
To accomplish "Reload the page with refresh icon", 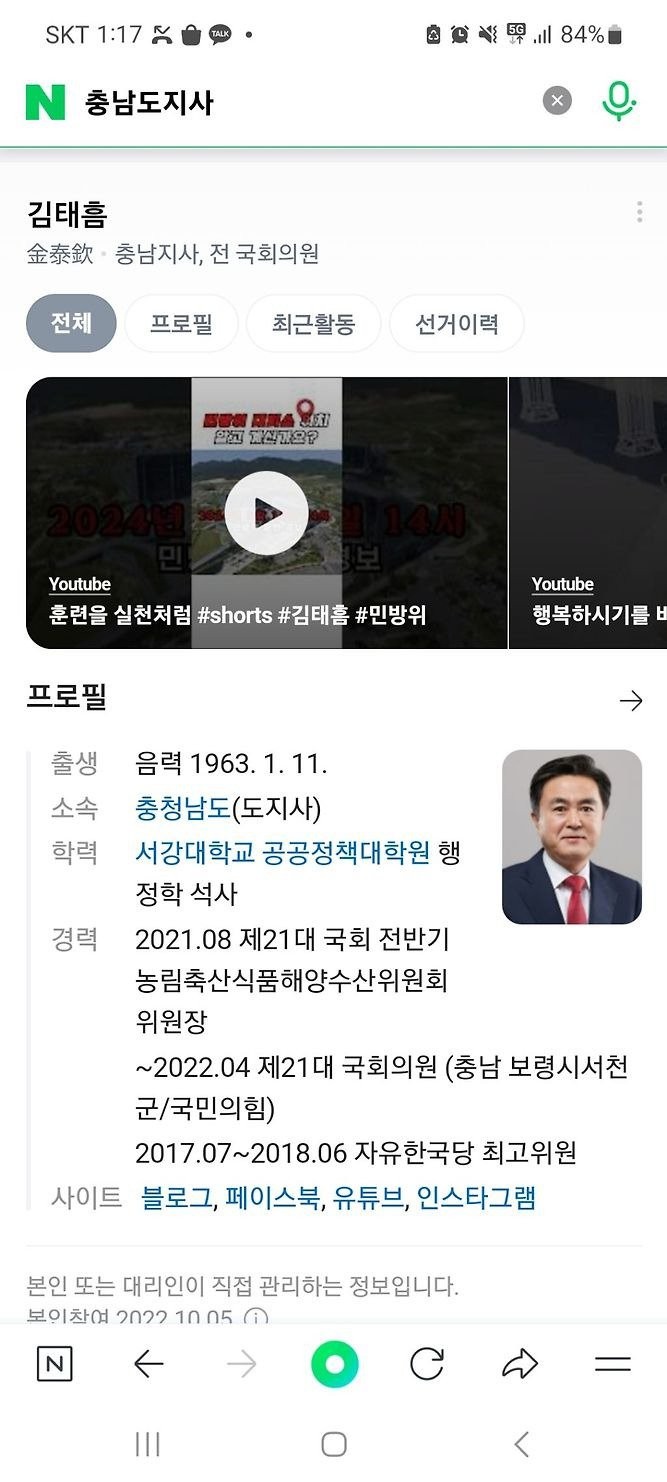I will [x=427, y=1364].
